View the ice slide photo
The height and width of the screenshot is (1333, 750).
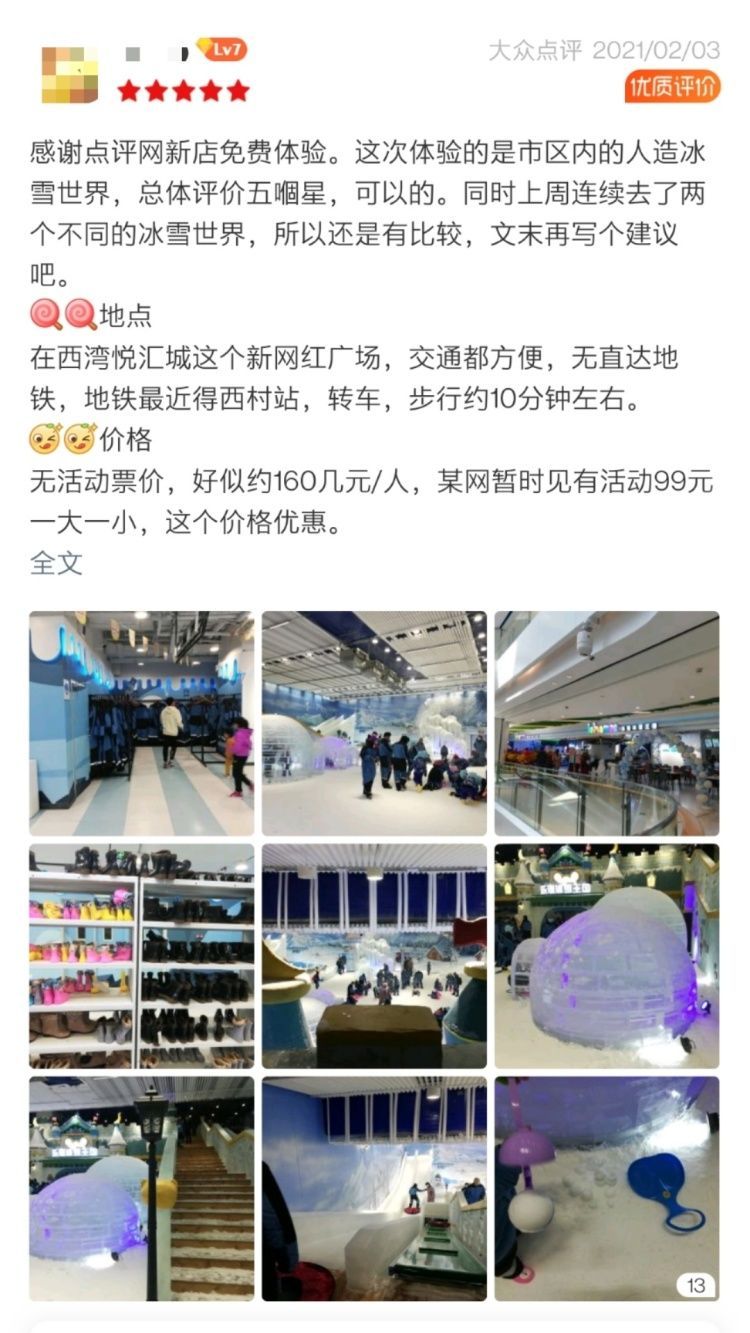click(x=374, y=1188)
